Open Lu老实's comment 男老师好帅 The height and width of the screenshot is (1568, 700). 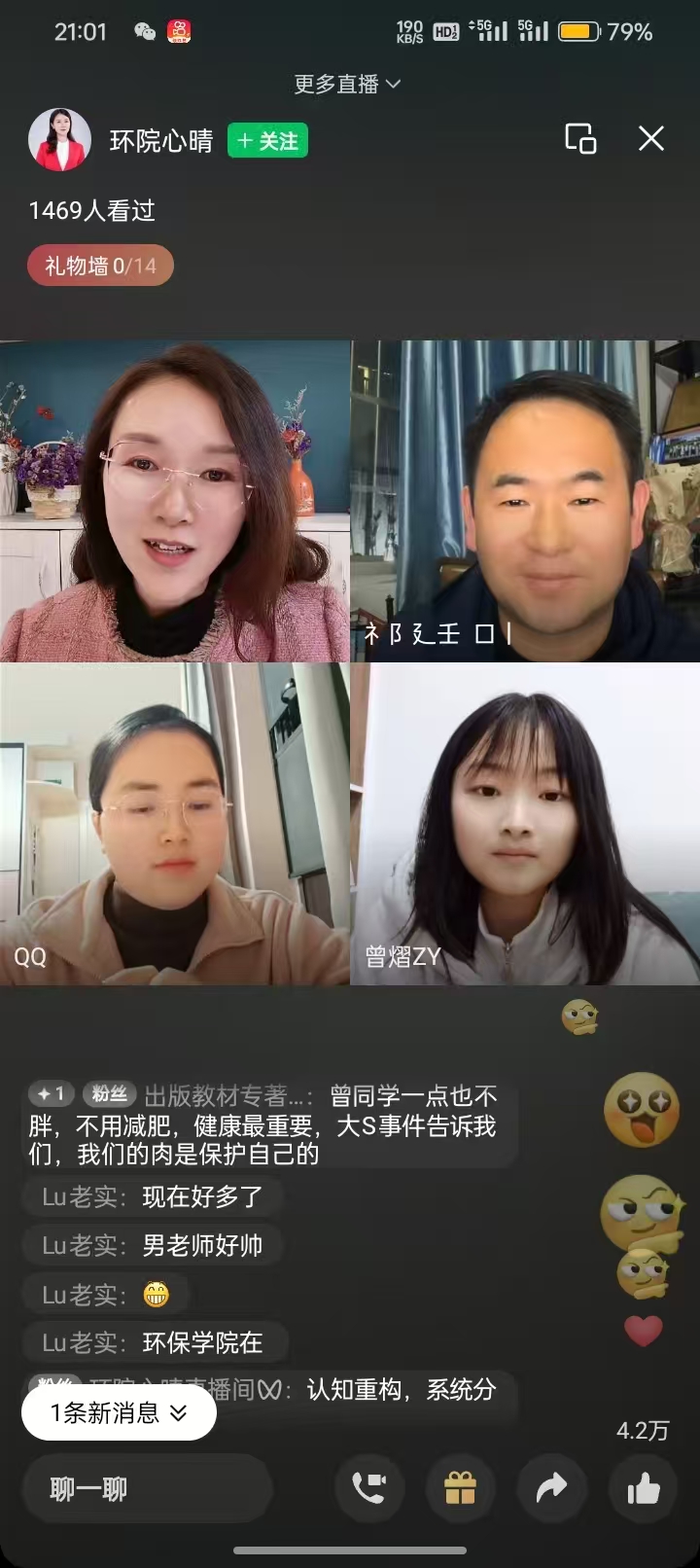(x=153, y=1245)
